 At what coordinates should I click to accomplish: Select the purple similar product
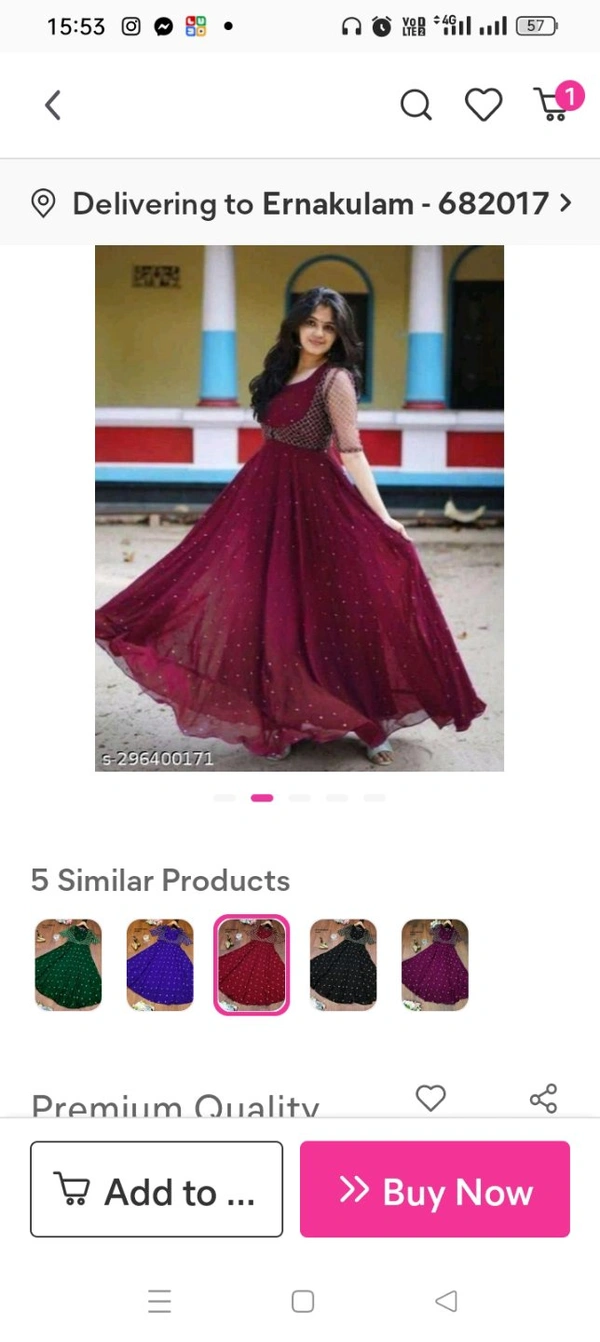[435, 965]
